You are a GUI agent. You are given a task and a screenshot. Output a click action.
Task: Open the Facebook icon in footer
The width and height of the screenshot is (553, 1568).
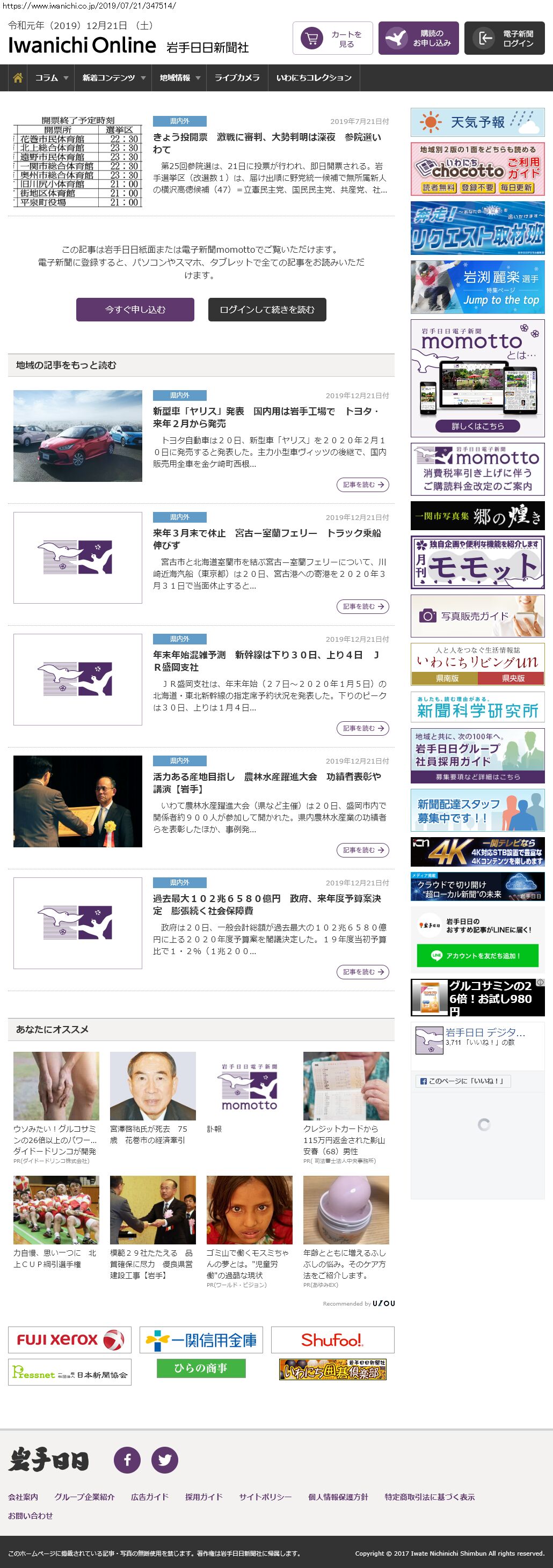pyautogui.click(x=127, y=1460)
